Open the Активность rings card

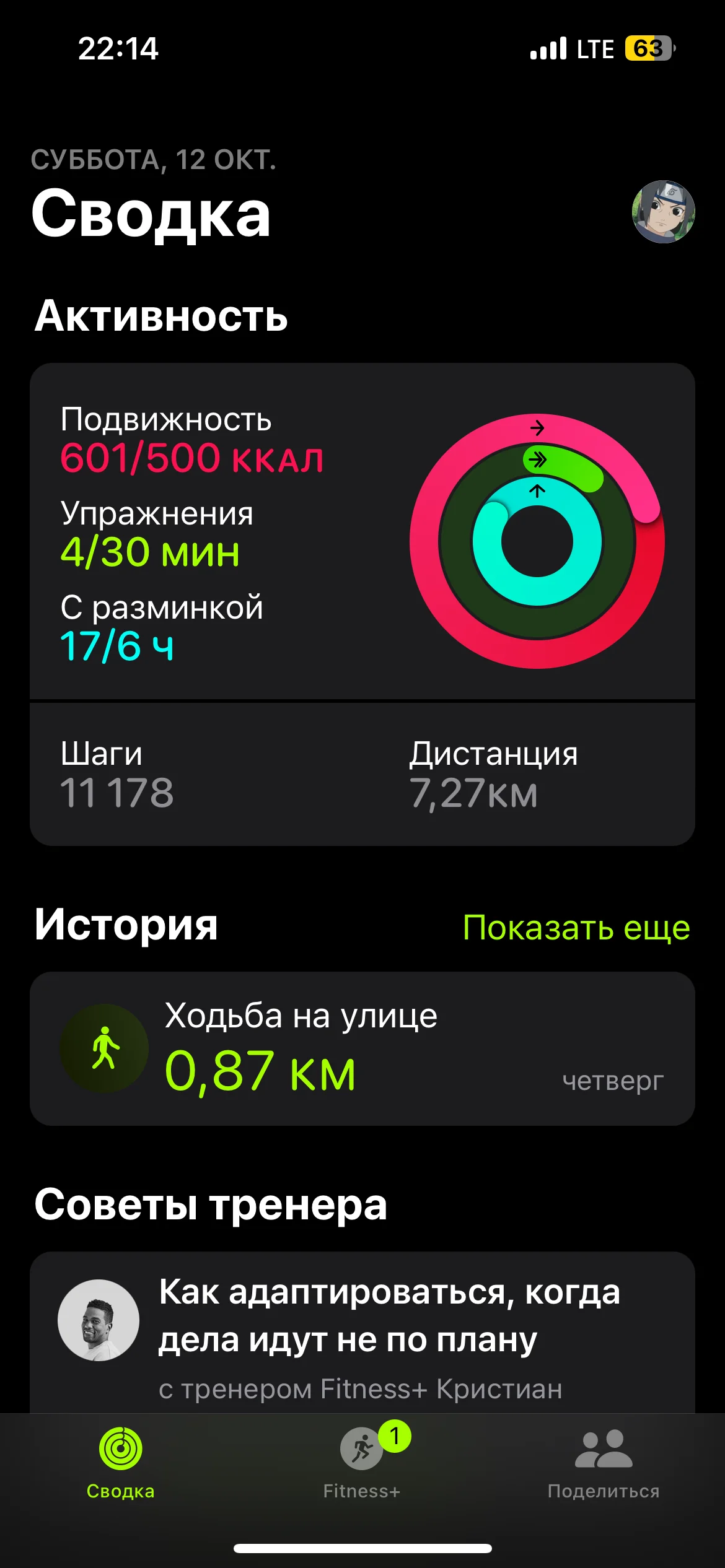coord(362,531)
